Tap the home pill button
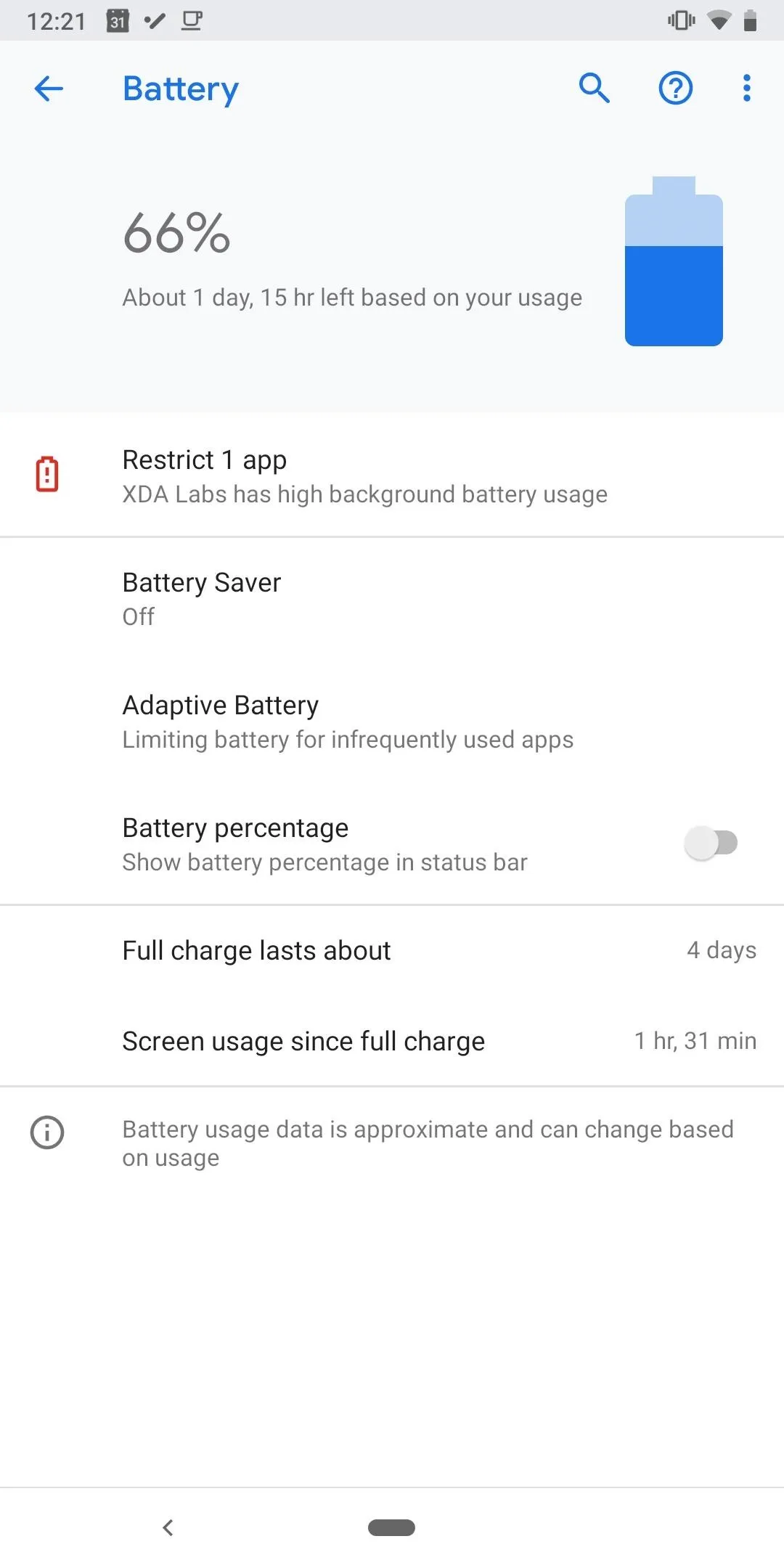Viewport: 784px width, 1568px height. [x=391, y=1527]
